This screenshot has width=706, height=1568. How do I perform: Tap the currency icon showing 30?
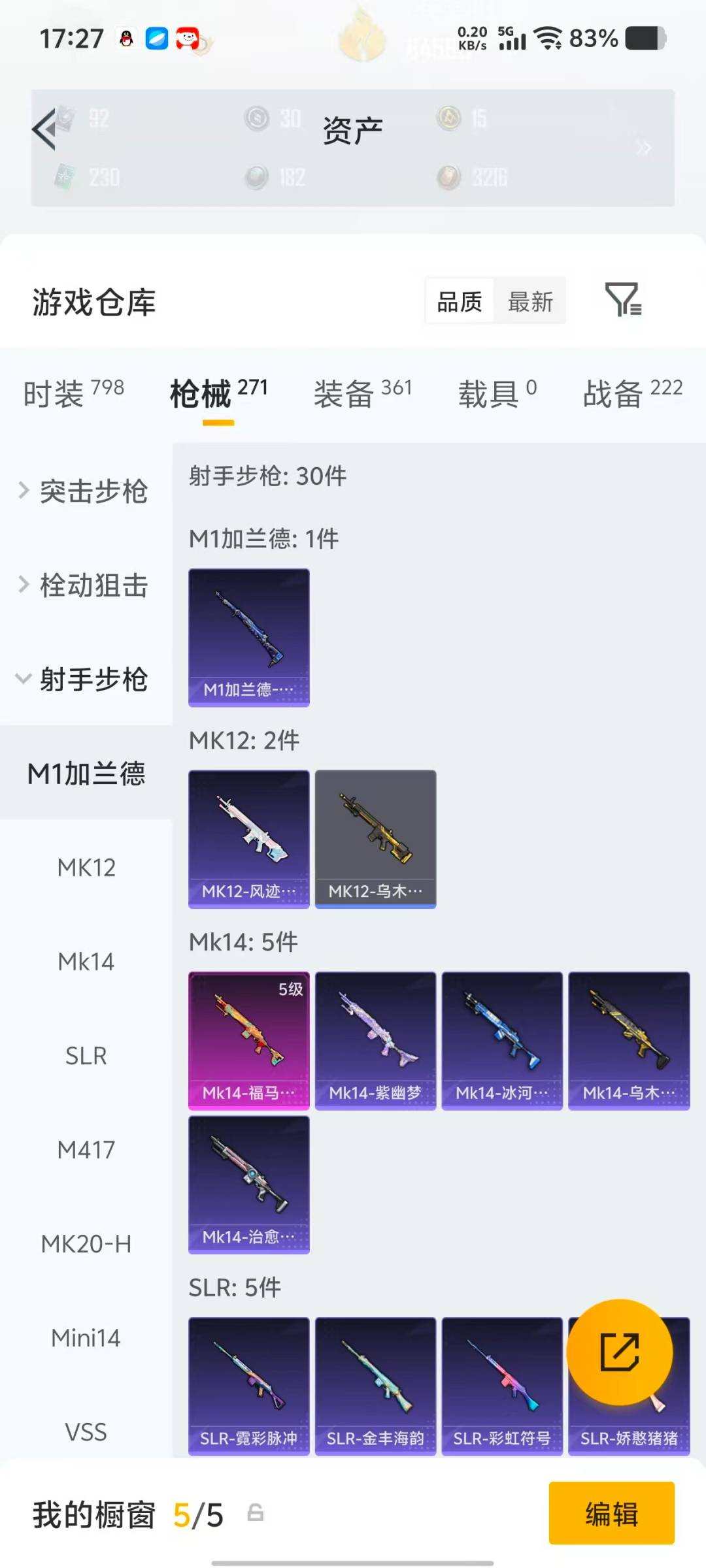255,120
